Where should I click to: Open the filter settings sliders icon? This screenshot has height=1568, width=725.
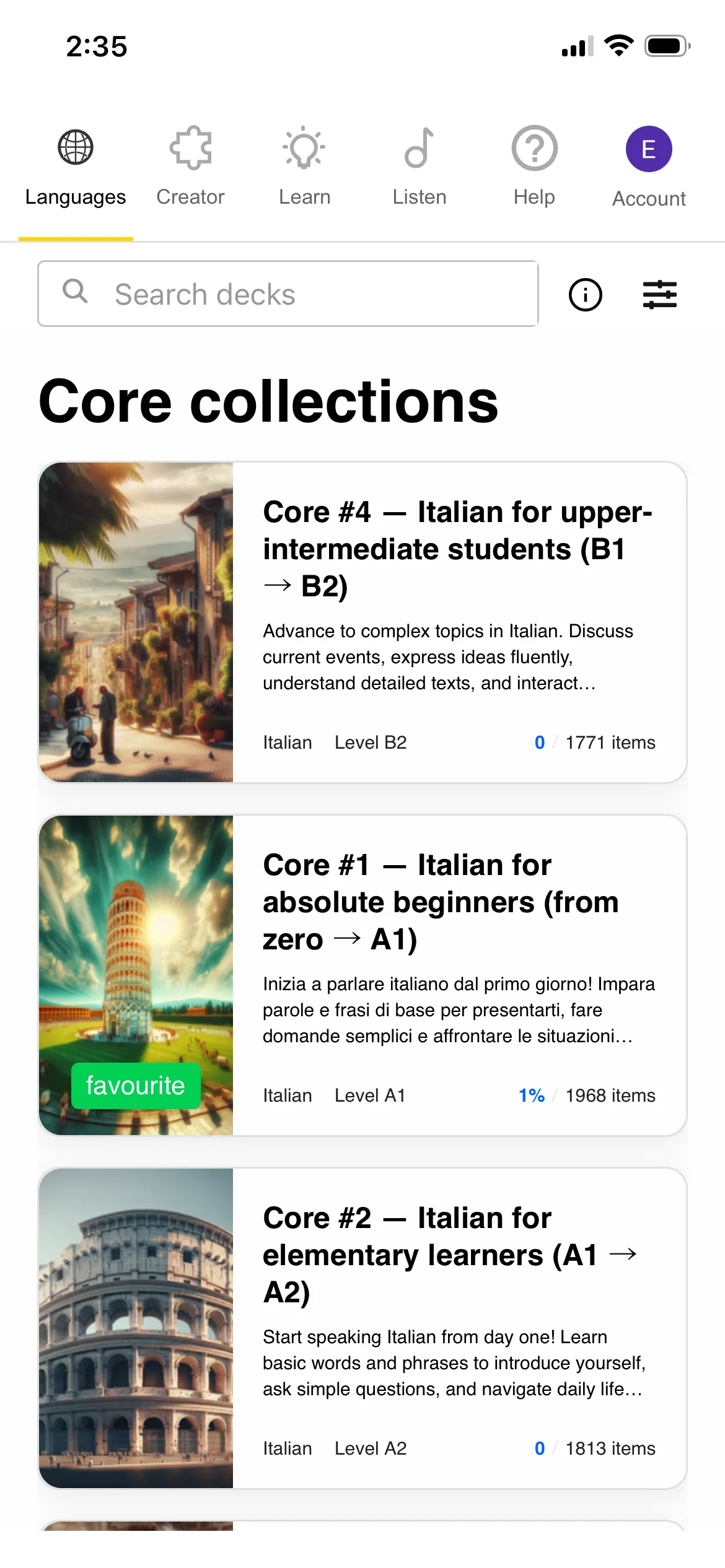[659, 295]
